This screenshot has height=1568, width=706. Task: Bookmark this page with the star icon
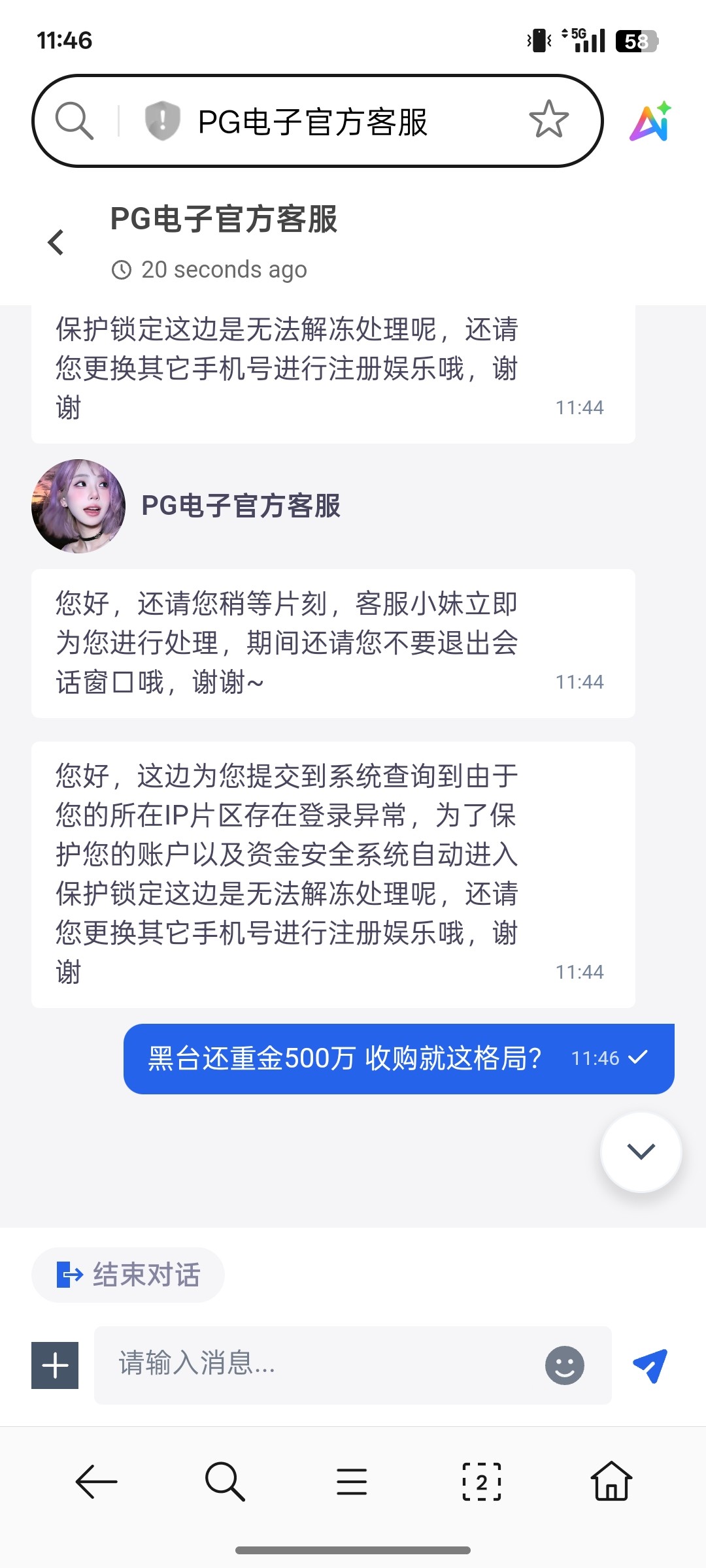(548, 120)
